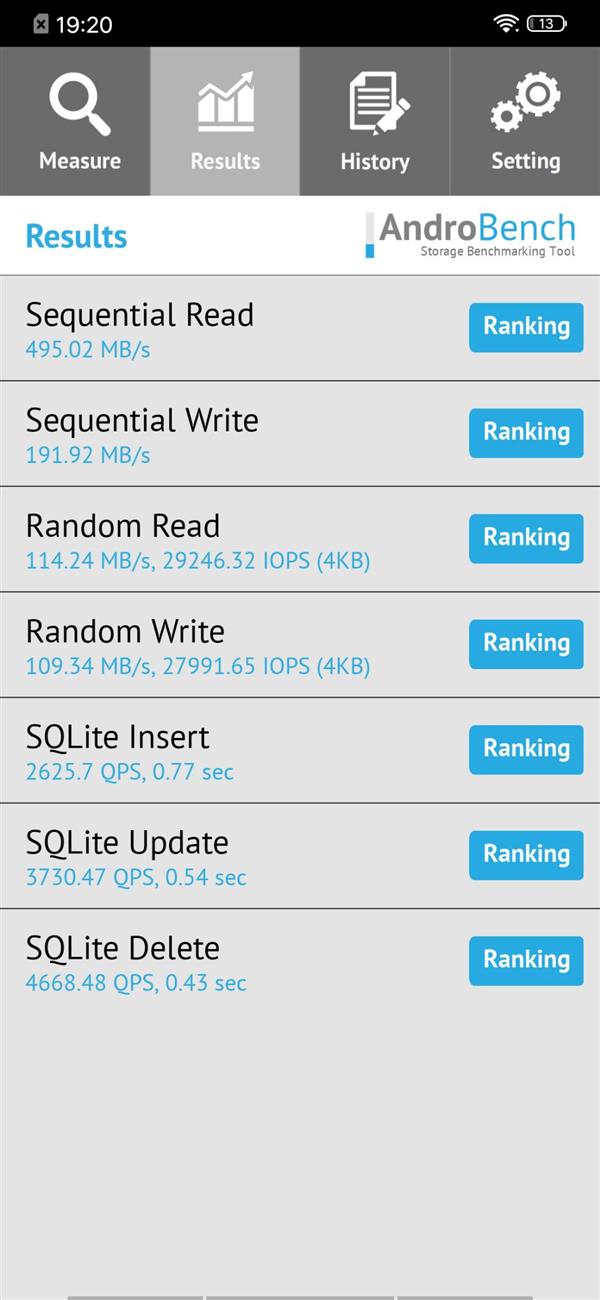
Task: Open Ranking for Random Read
Action: pos(526,538)
